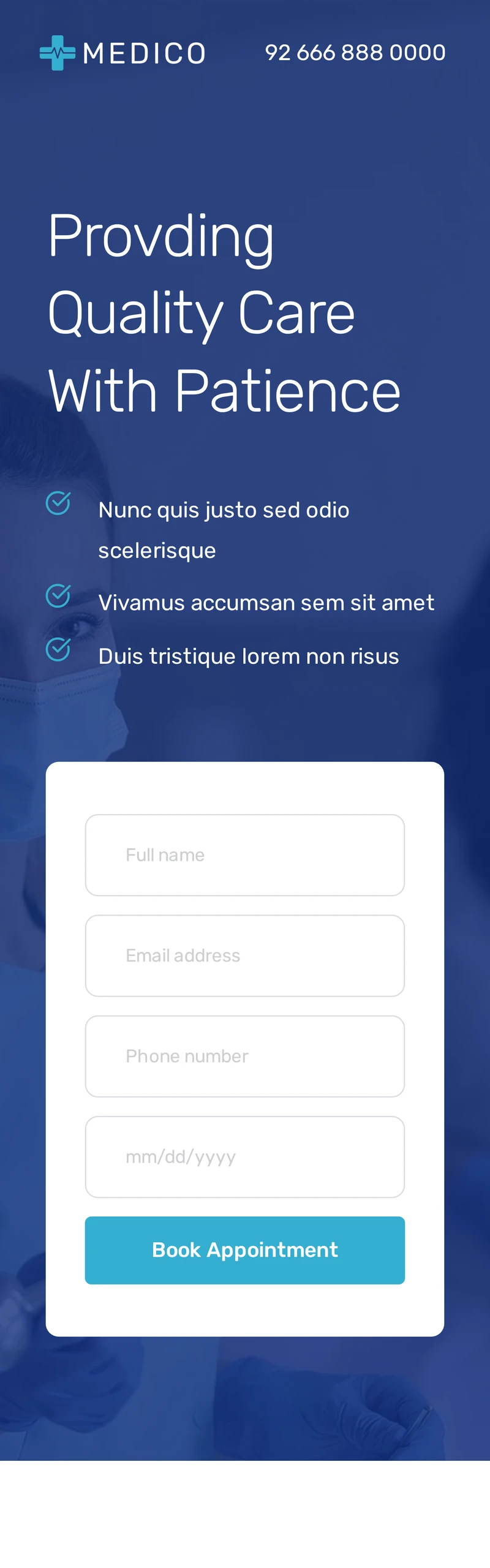490x1568 pixels.
Task: Tap the Full name field
Action: coord(244,854)
